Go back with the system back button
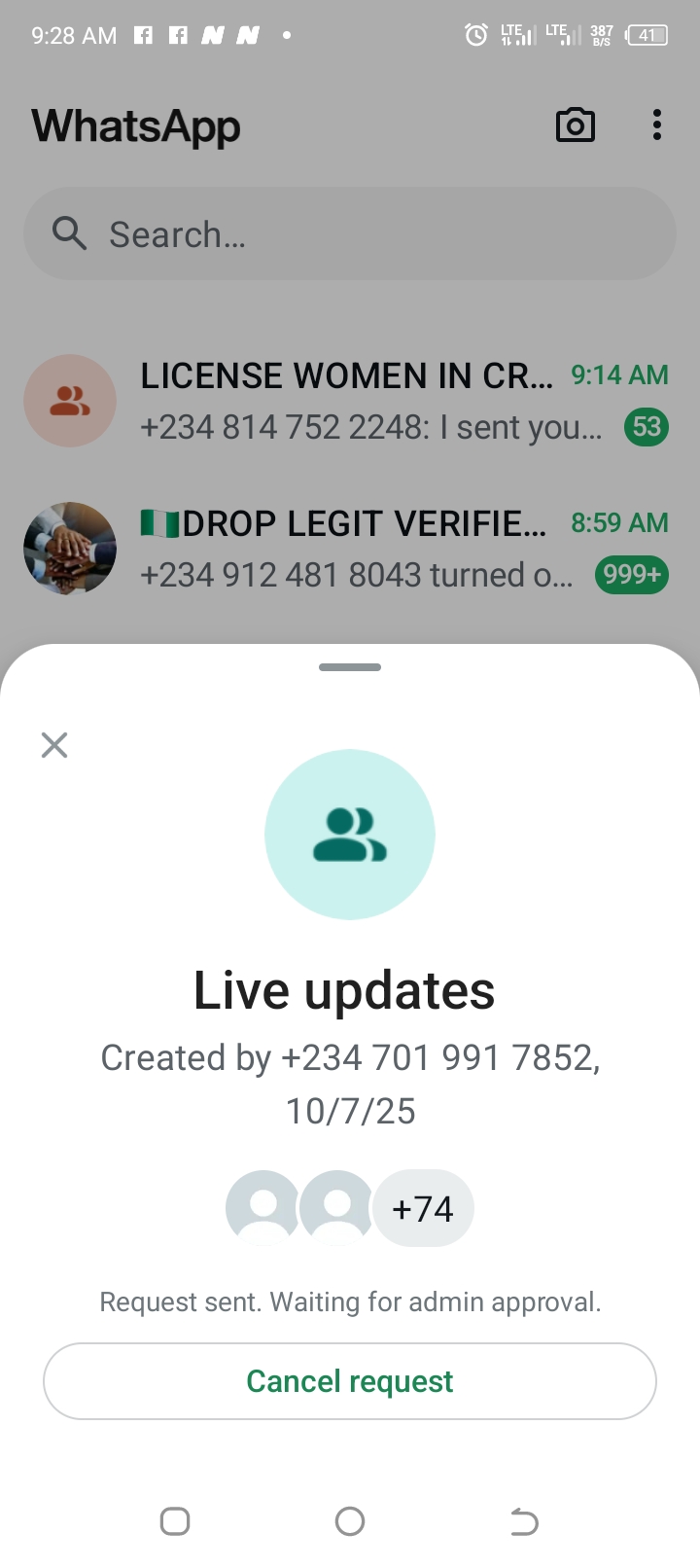The height and width of the screenshot is (1568, 700). pos(524,1521)
